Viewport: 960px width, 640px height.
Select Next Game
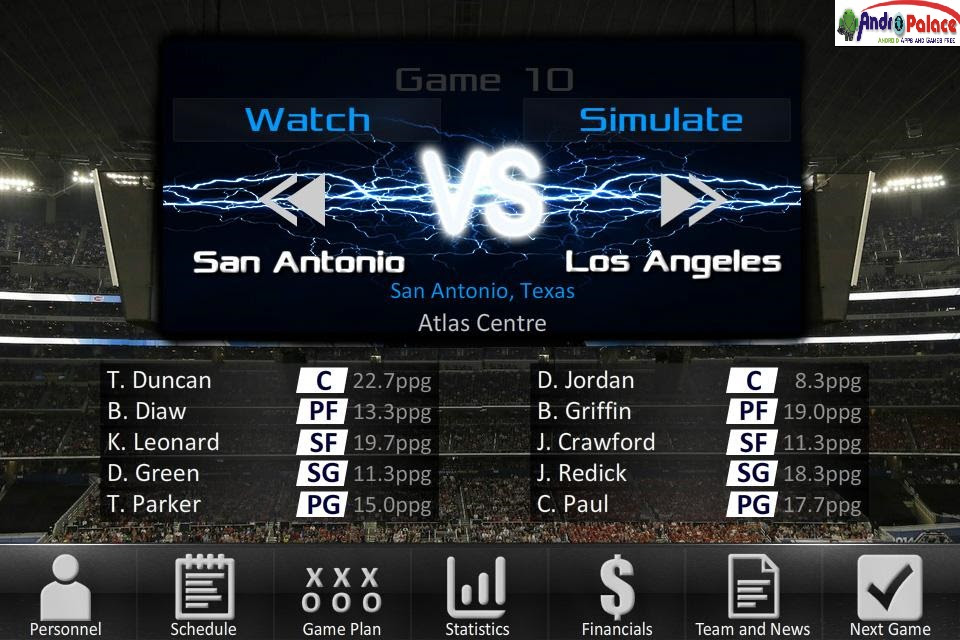(890, 595)
